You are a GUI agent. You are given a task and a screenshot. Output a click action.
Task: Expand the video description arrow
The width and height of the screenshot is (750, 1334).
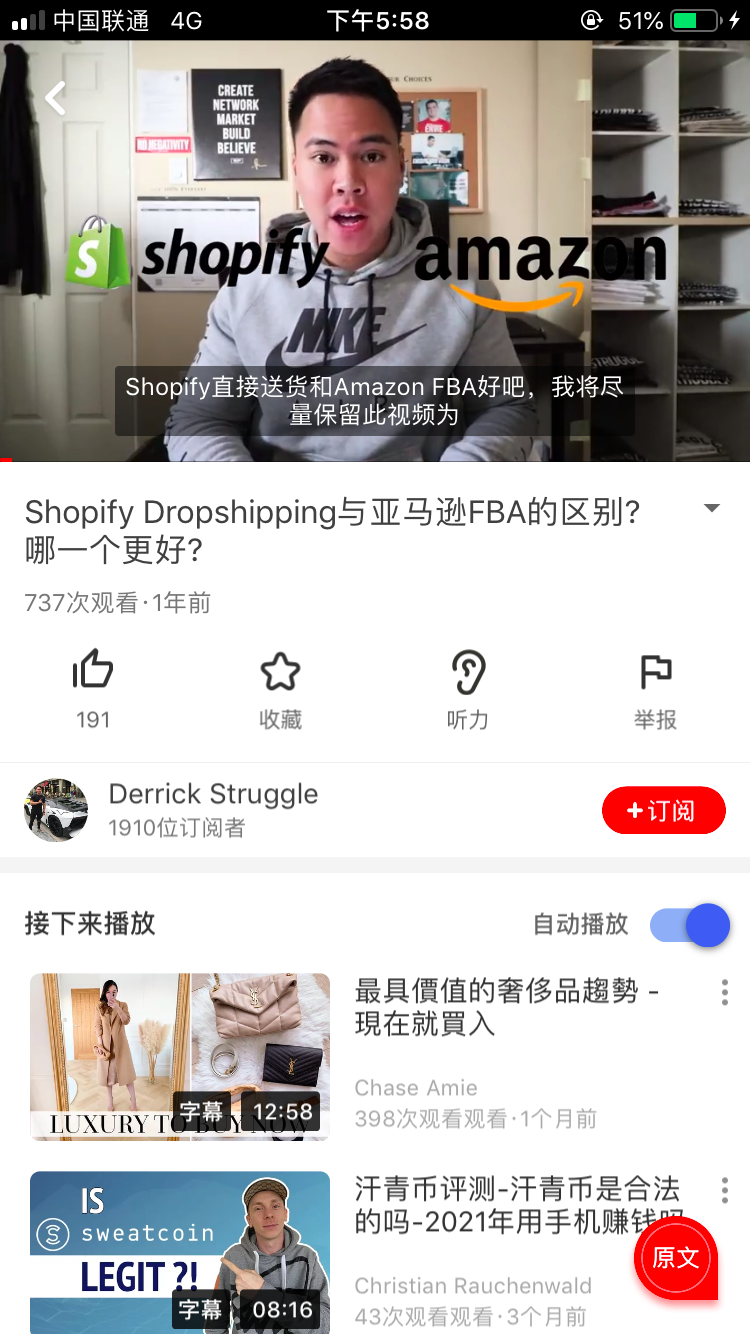[x=712, y=508]
